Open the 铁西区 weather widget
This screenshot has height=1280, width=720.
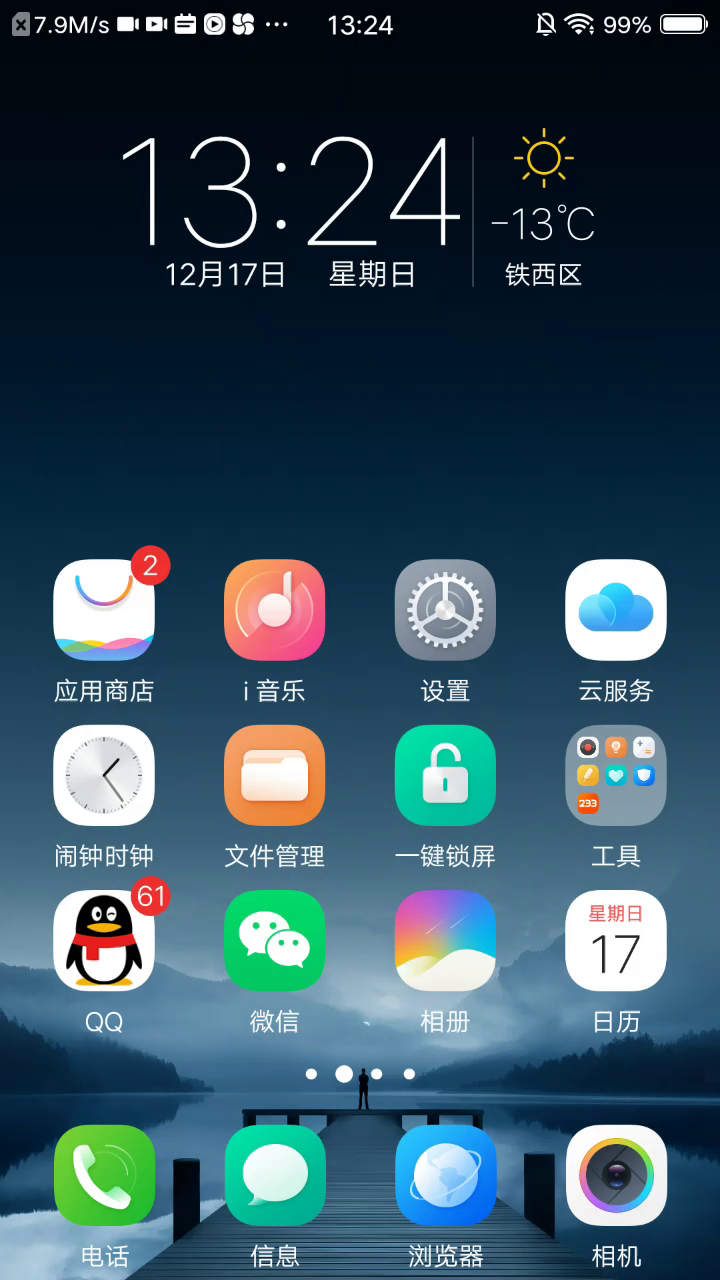click(x=543, y=210)
